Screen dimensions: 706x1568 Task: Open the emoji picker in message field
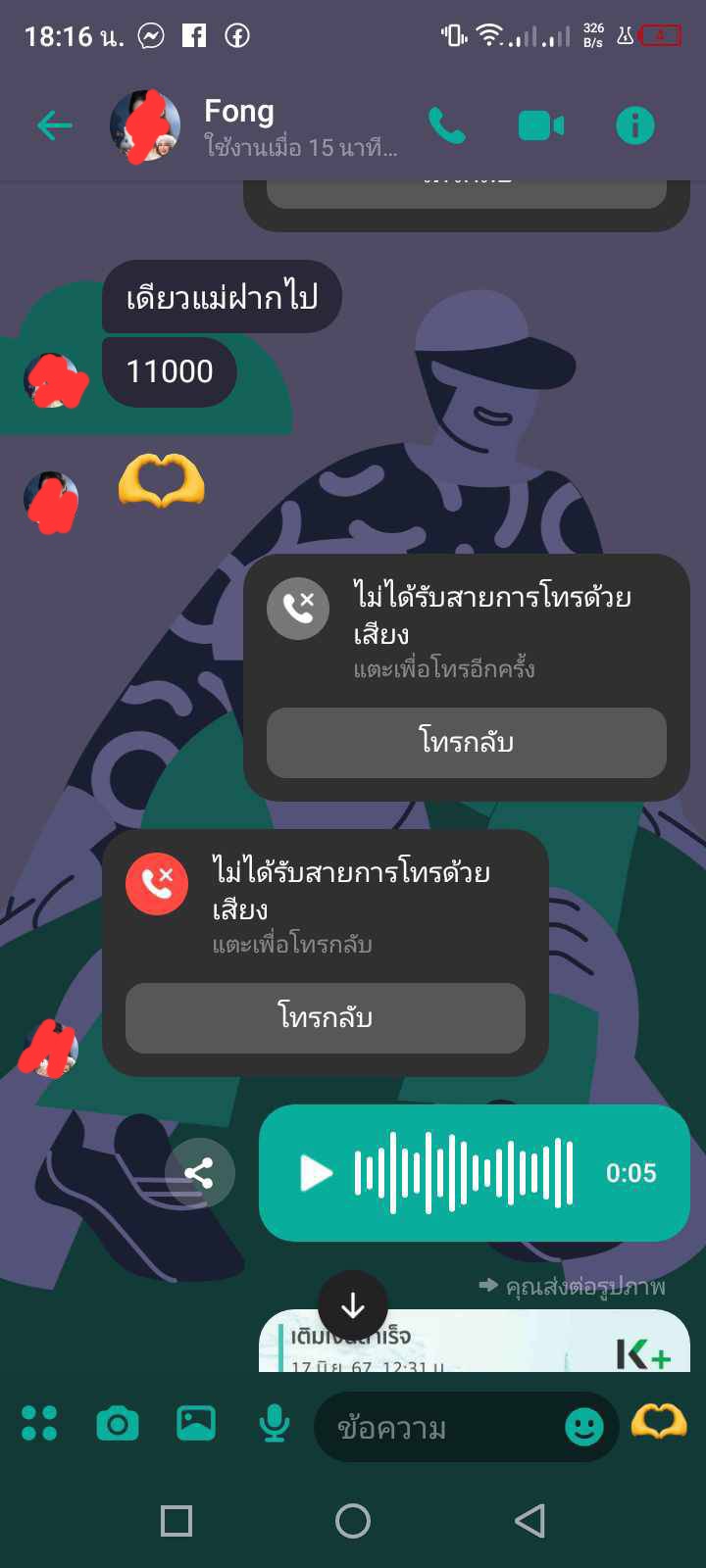584,1427
